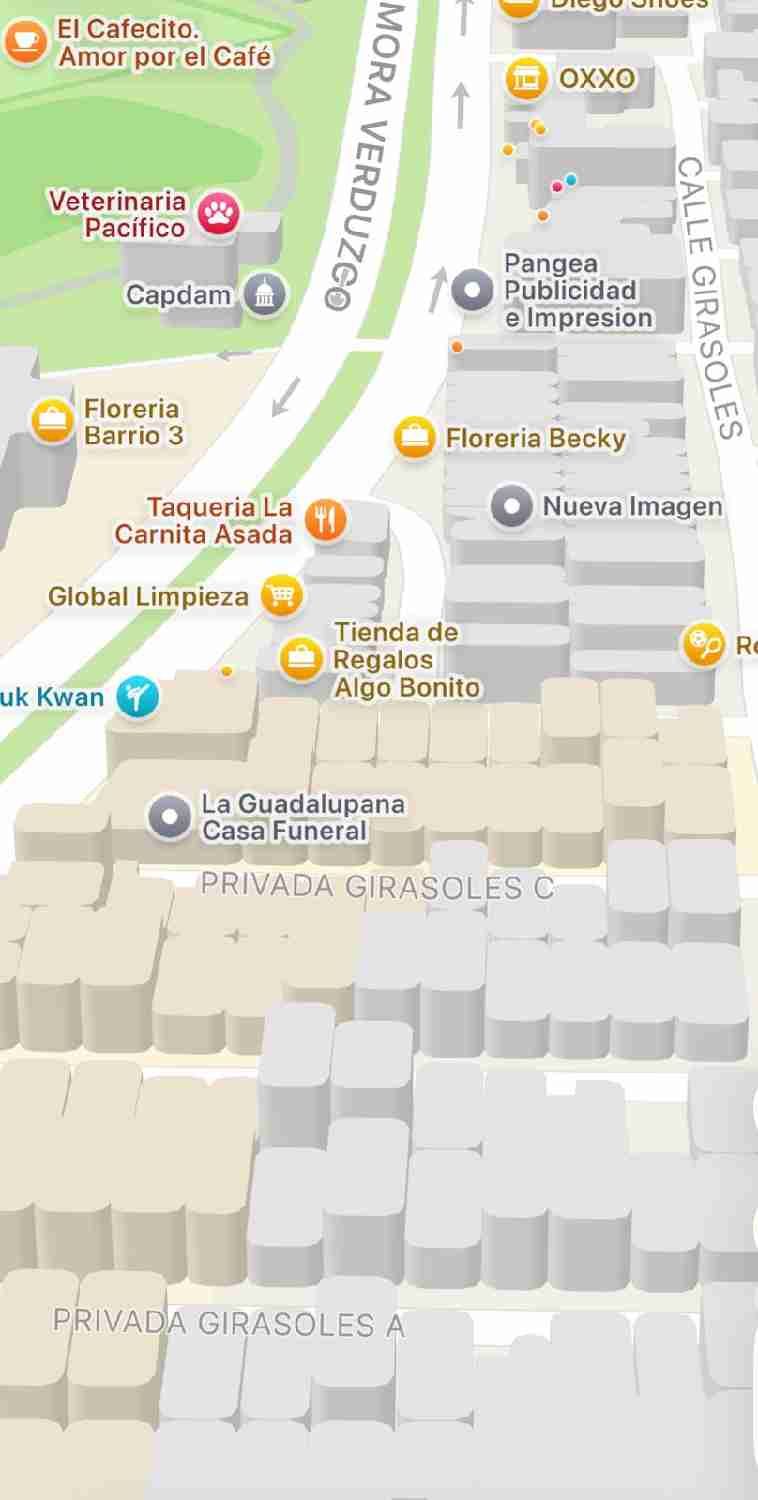This screenshot has width=758, height=1500.
Task: Open El Cafecito coffee shop marker
Action: click(x=26, y=42)
